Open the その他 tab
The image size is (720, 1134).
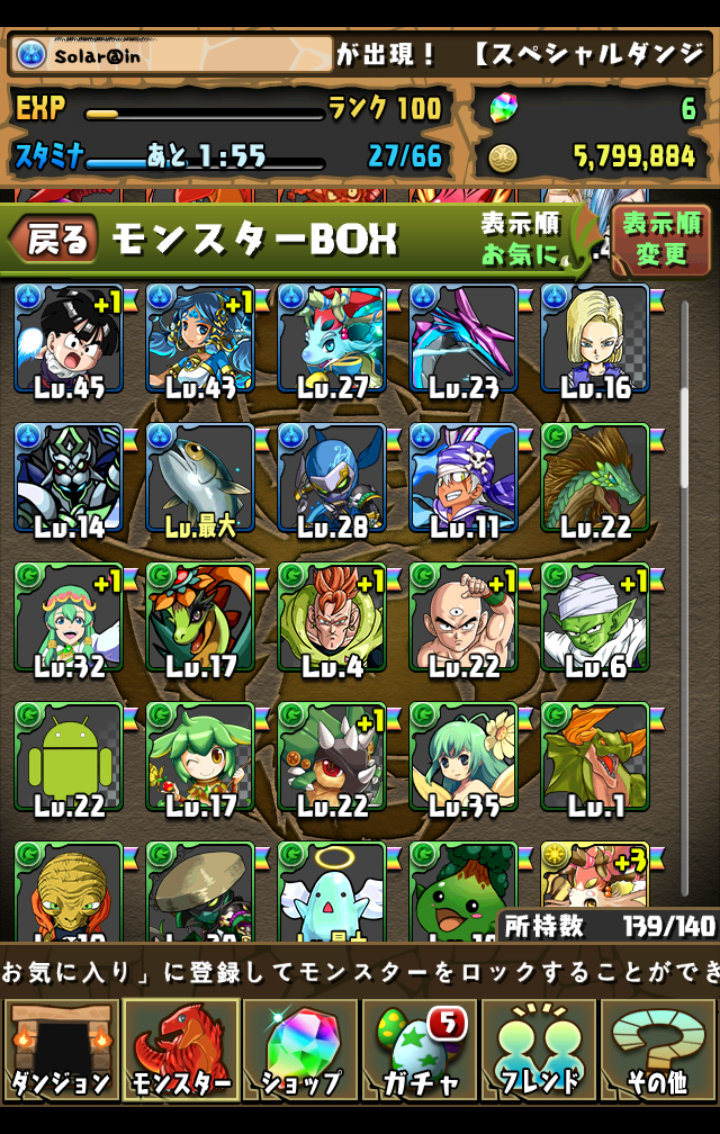(658, 1050)
